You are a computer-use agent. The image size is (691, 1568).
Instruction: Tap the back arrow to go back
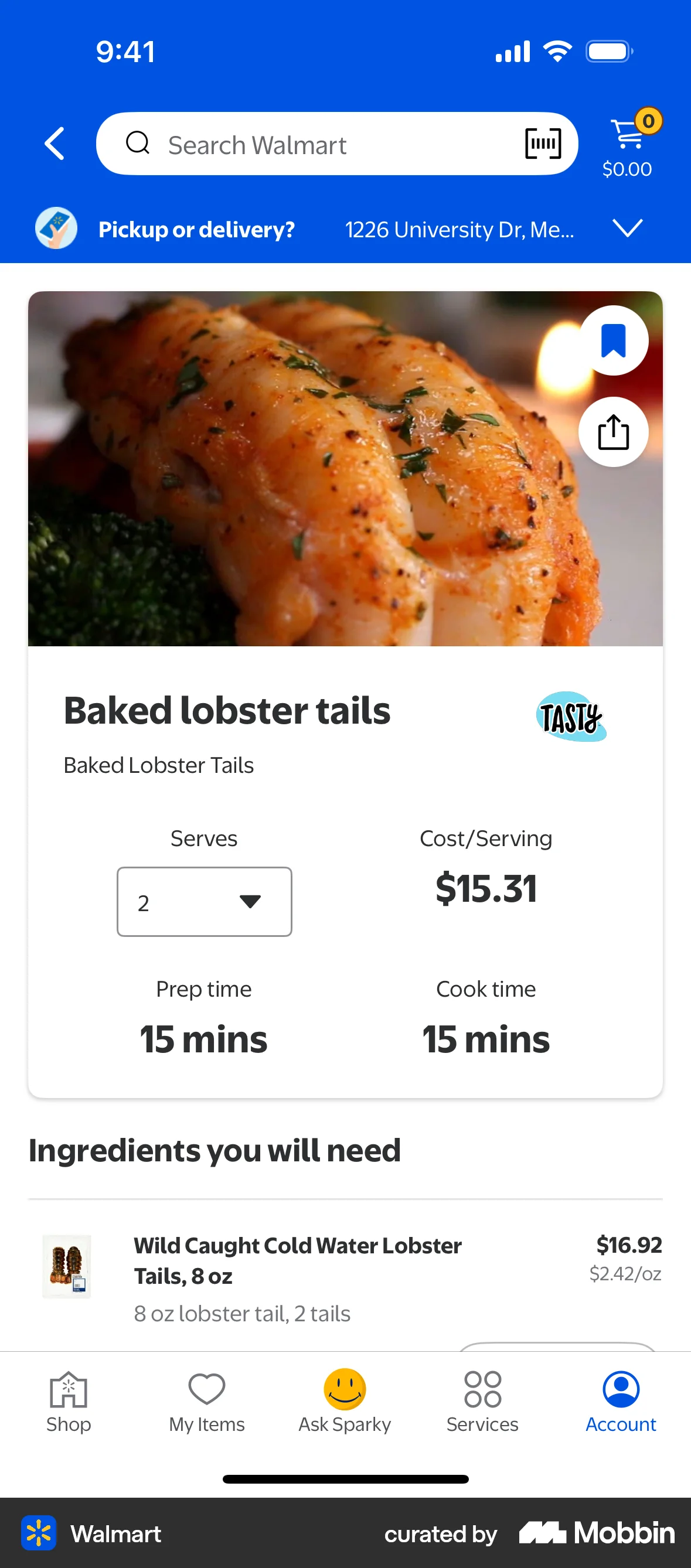pyautogui.click(x=54, y=144)
